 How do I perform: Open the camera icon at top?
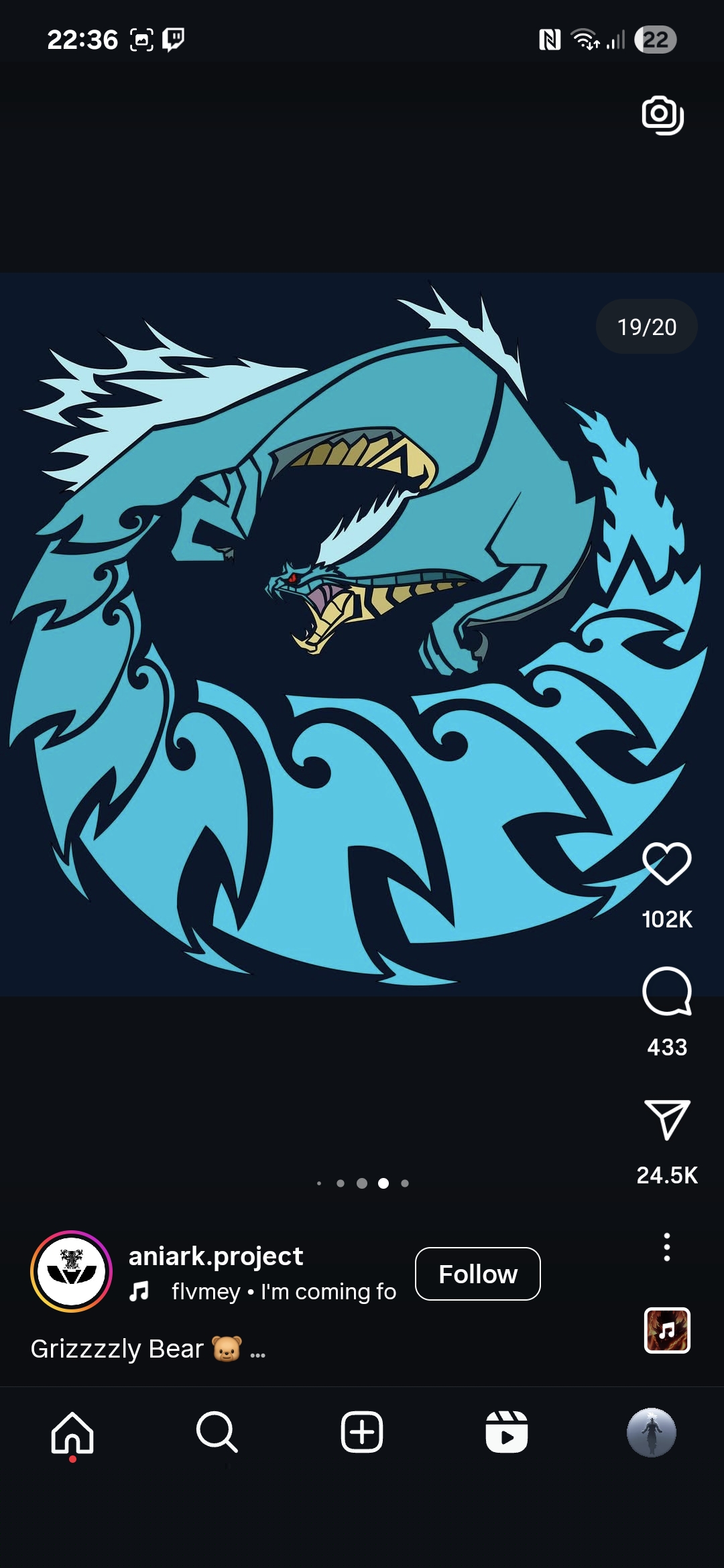[x=662, y=115]
